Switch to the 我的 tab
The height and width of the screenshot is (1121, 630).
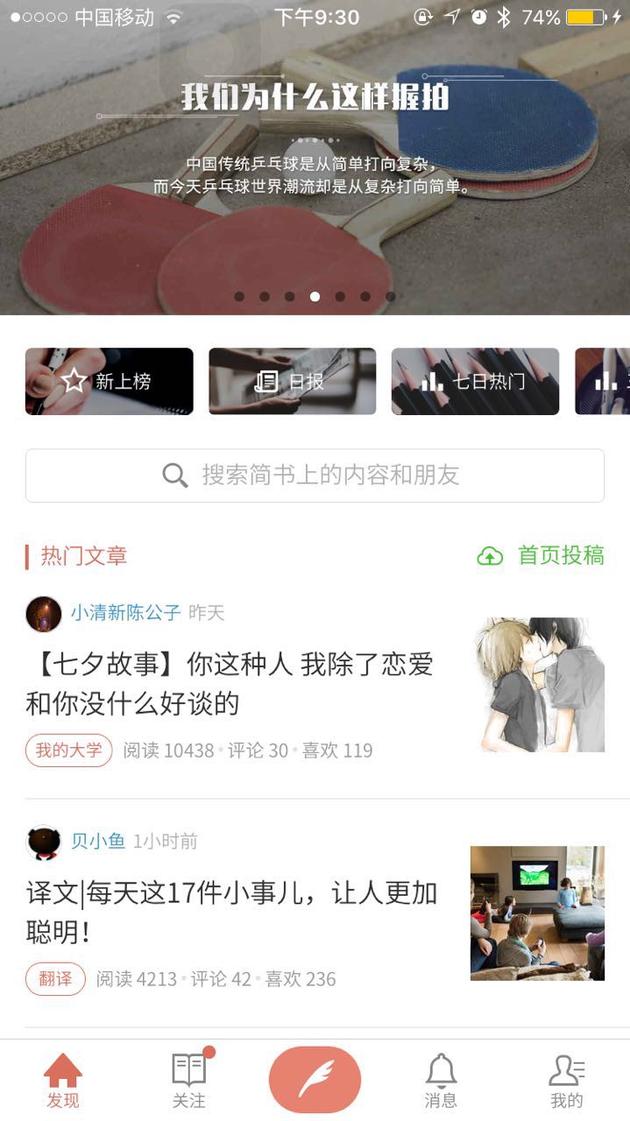point(566,1081)
